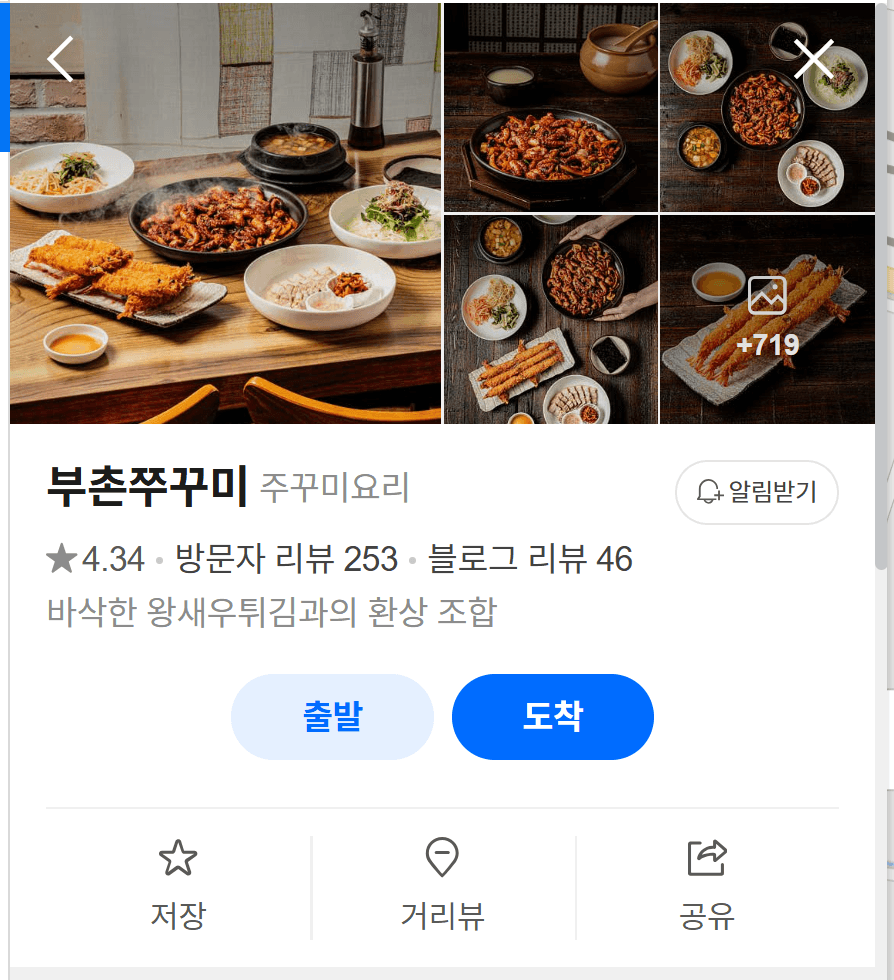Set destination with the 도착 button
Screen dimensions: 894x980
tap(552, 716)
